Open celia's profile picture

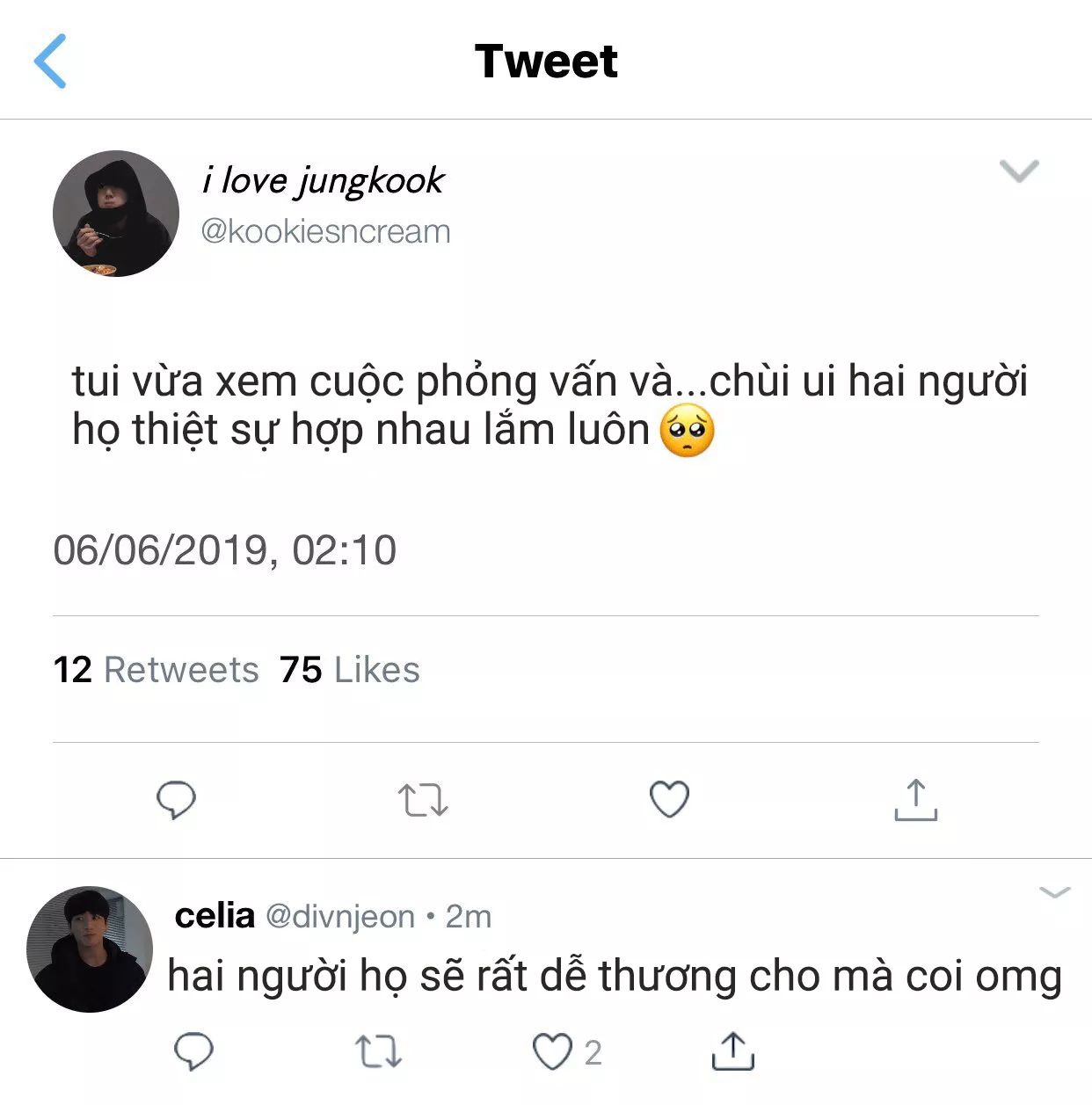click(x=90, y=949)
